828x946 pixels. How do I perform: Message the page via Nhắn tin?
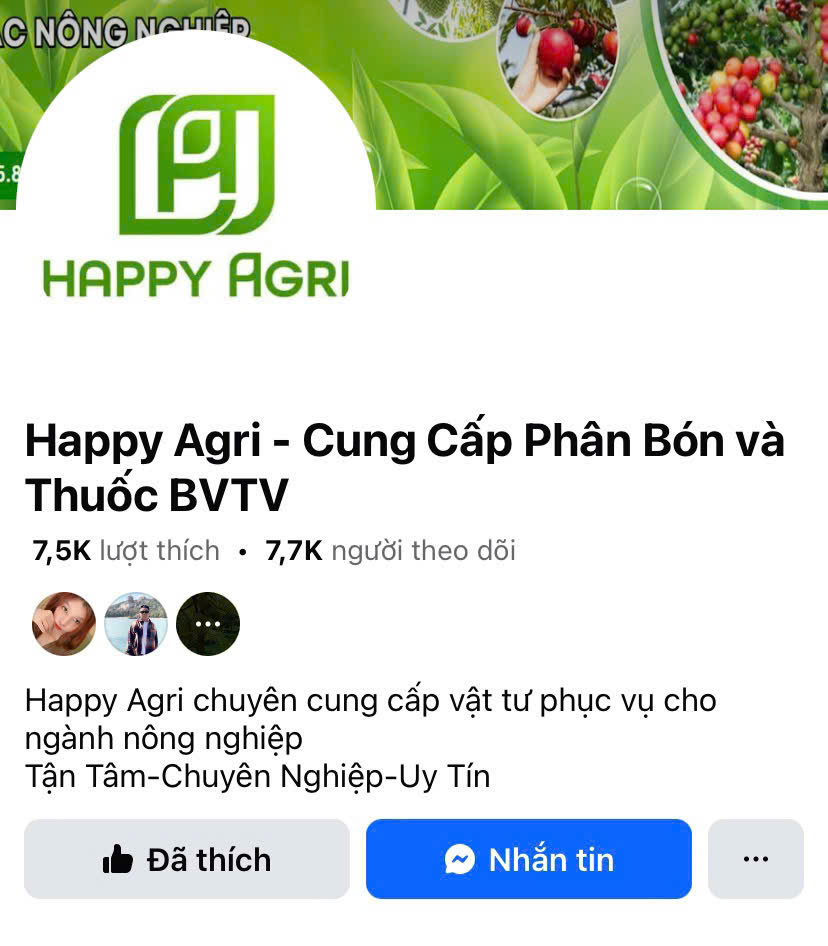528,859
